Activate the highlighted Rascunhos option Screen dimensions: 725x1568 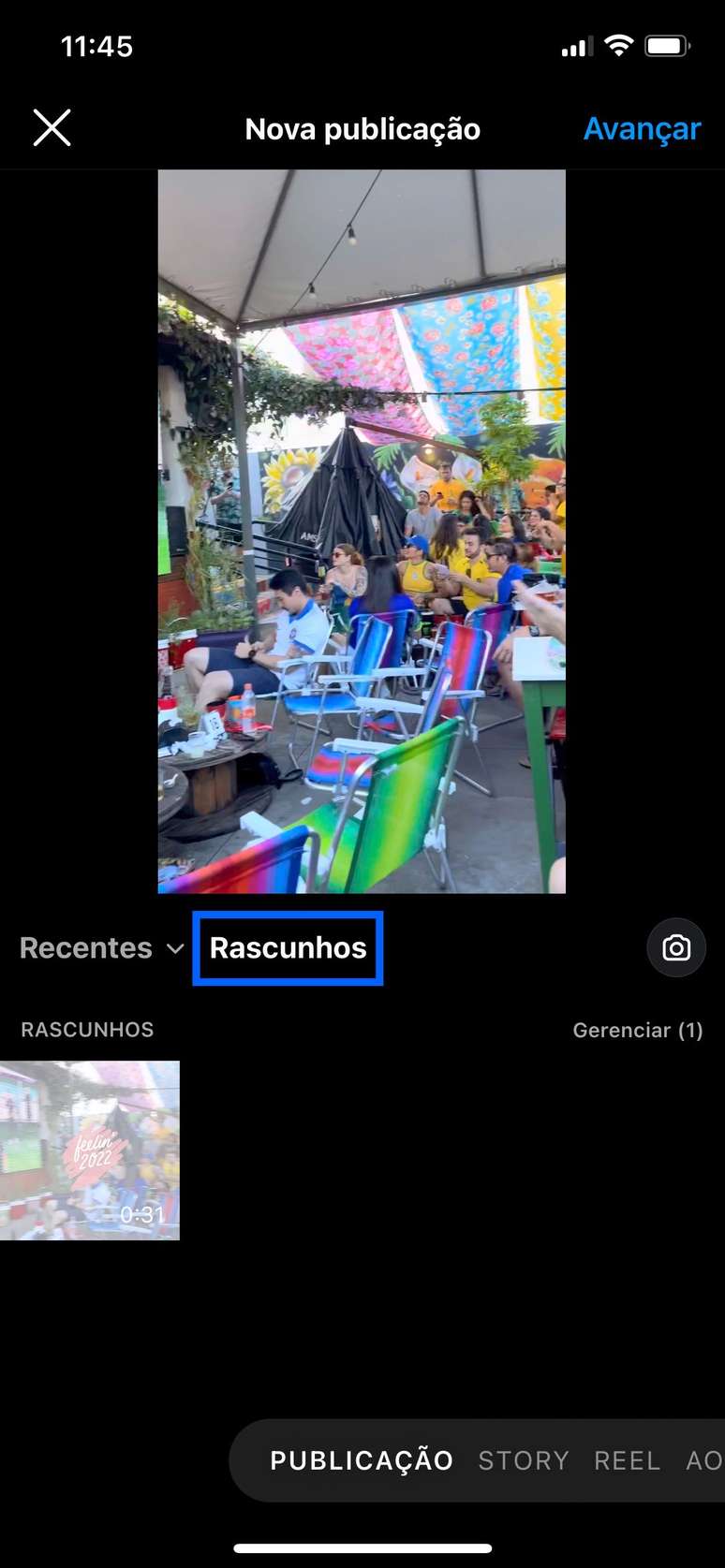pos(288,947)
